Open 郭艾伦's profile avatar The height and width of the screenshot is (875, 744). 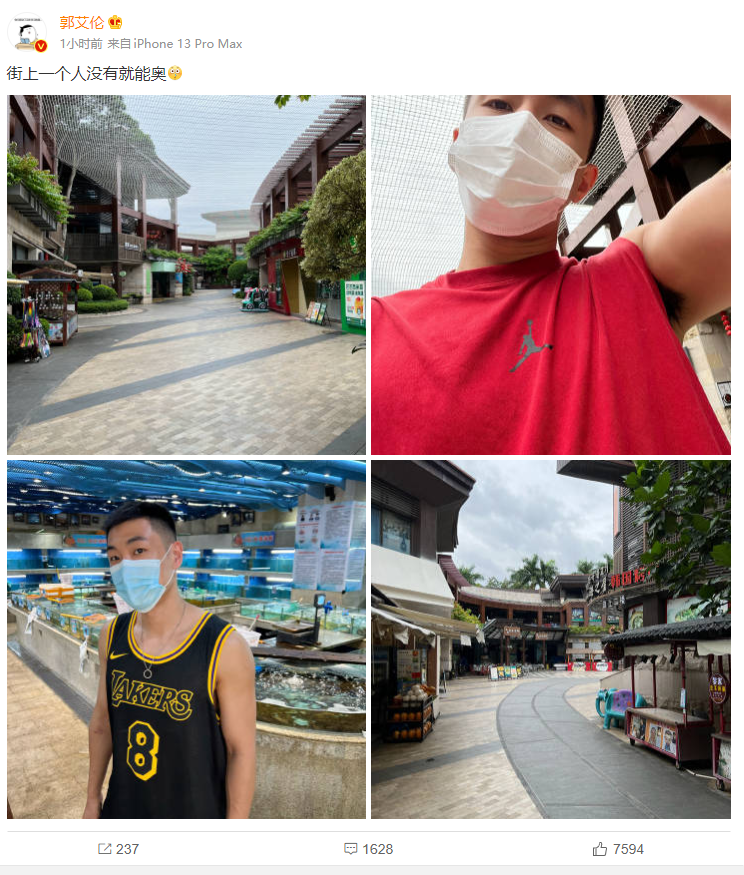[x=27, y=33]
